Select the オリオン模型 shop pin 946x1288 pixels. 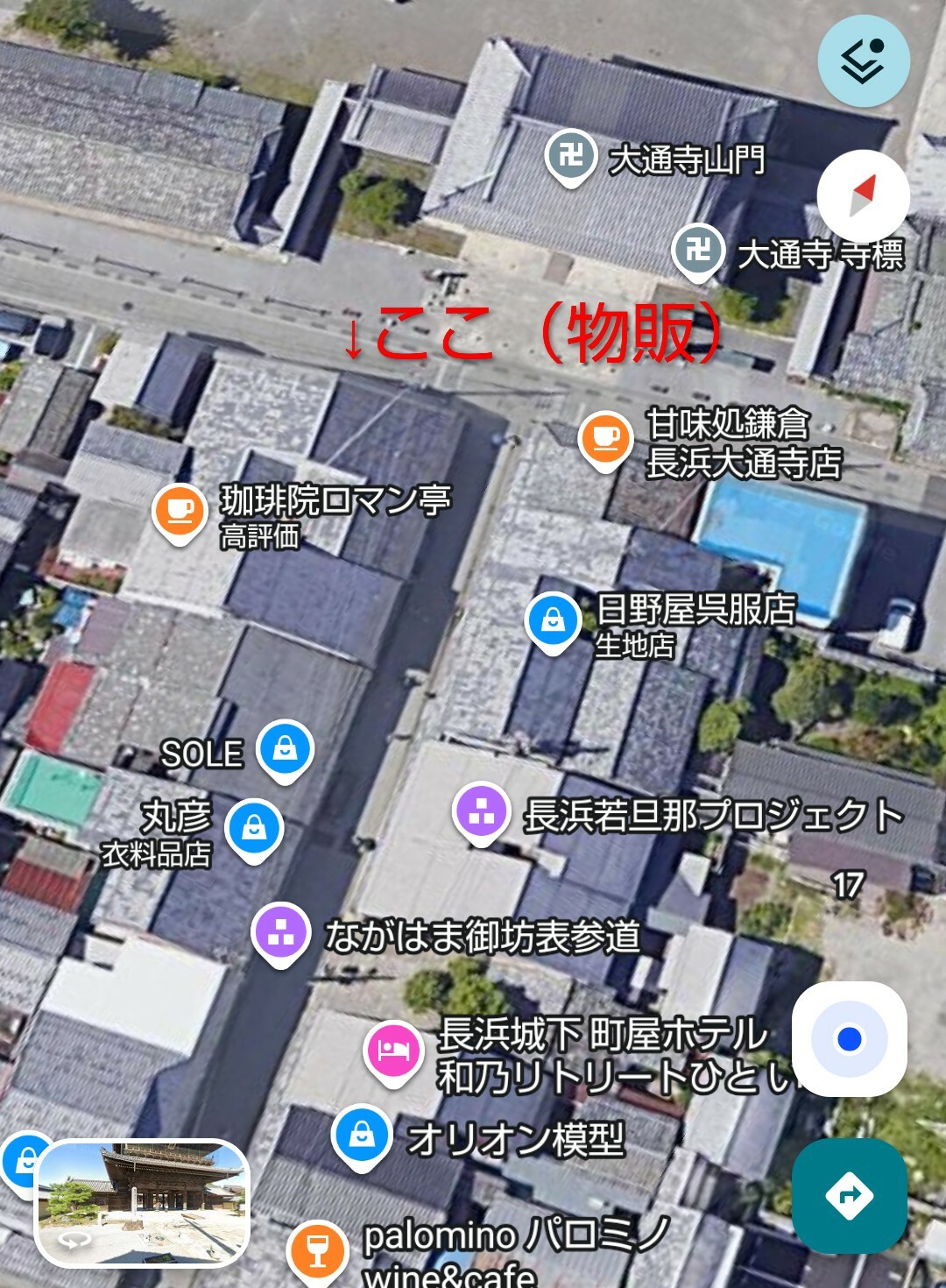(x=361, y=1136)
